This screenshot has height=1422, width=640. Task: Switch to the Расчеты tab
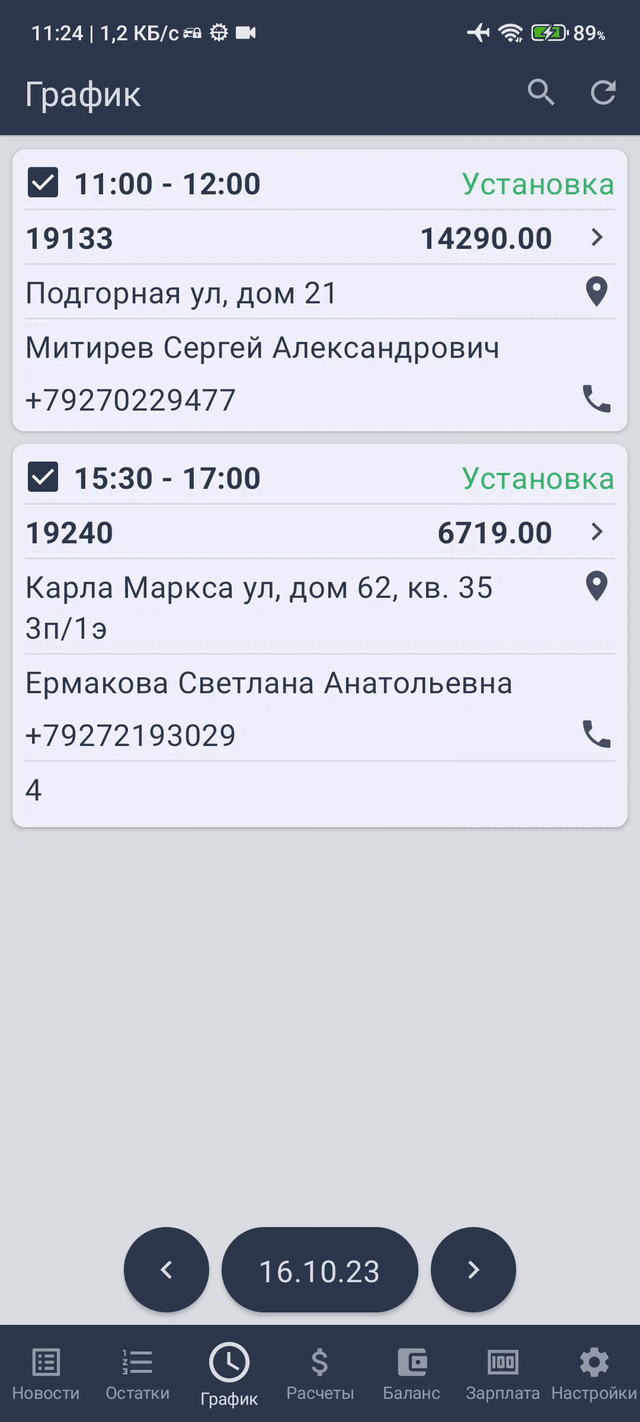(320, 1374)
